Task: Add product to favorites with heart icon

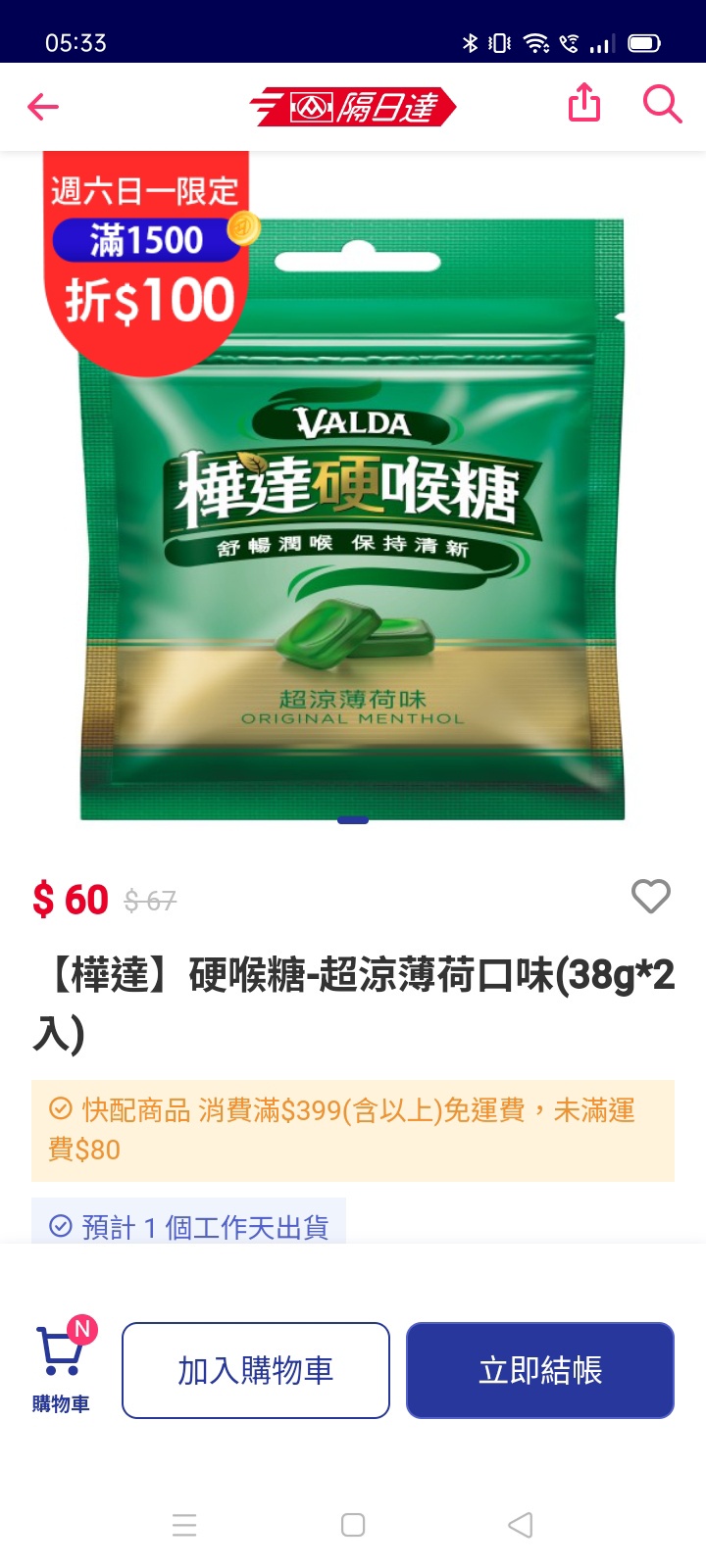Action: click(x=650, y=896)
